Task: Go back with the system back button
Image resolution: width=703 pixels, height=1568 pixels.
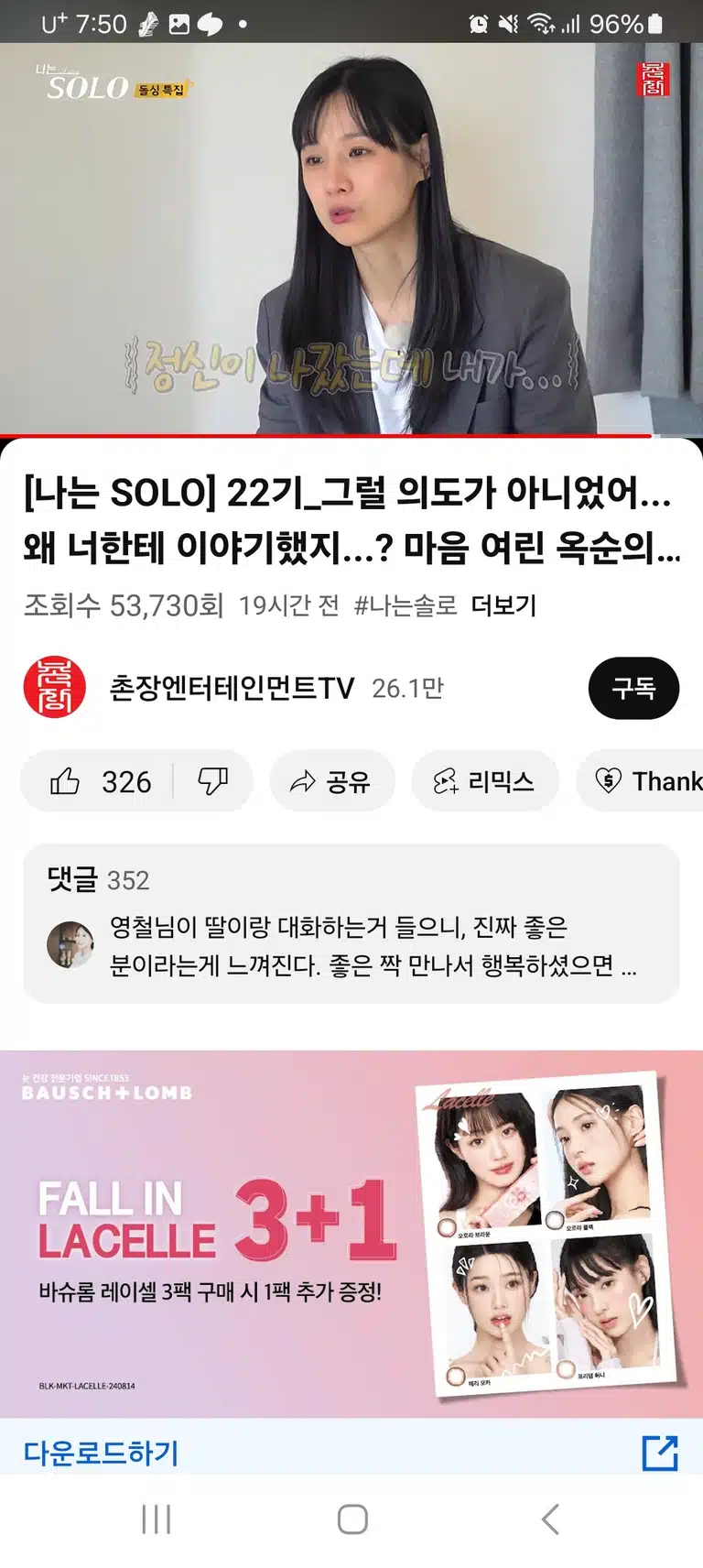Action: tap(550, 1519)
